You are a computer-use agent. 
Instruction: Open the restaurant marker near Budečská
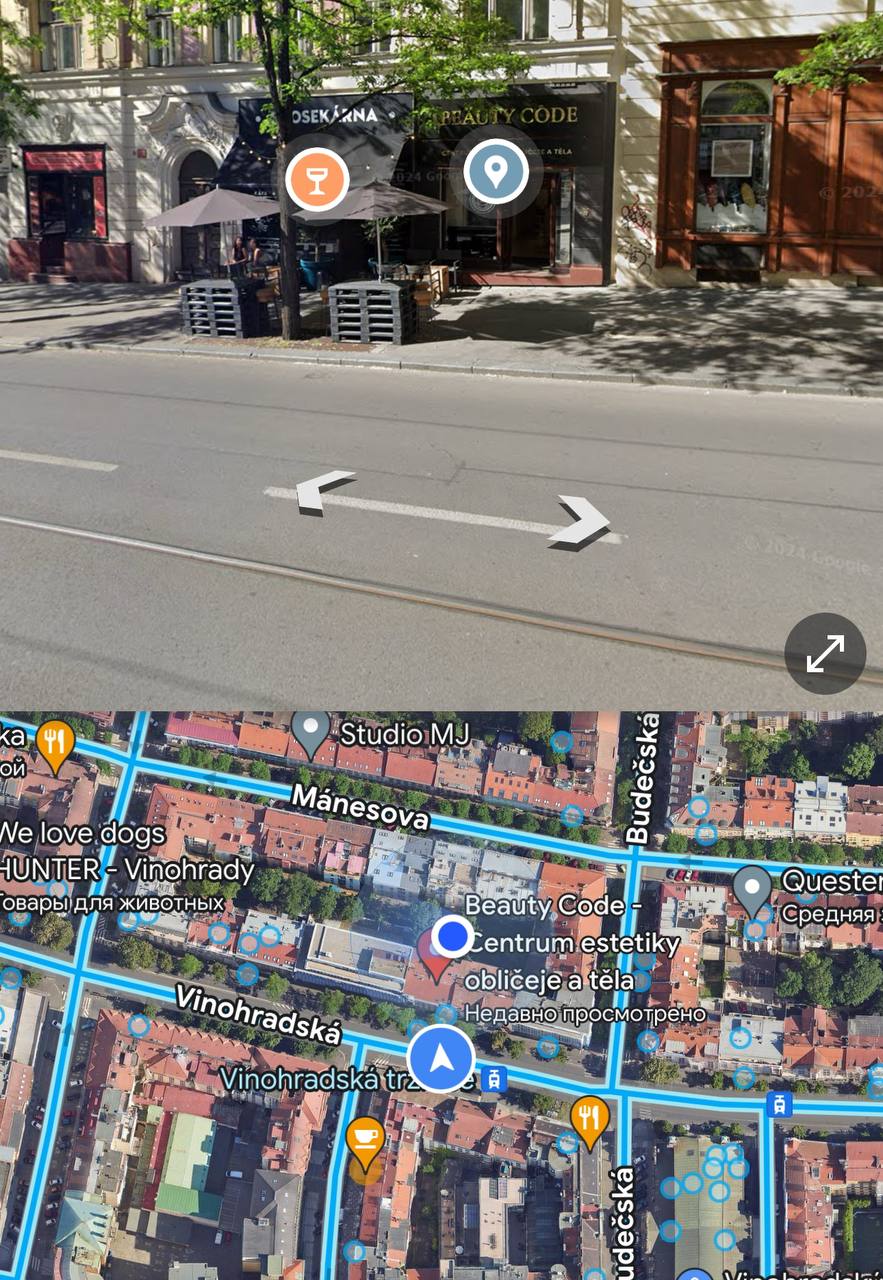pyautogui.click(x=590, y=1118)
